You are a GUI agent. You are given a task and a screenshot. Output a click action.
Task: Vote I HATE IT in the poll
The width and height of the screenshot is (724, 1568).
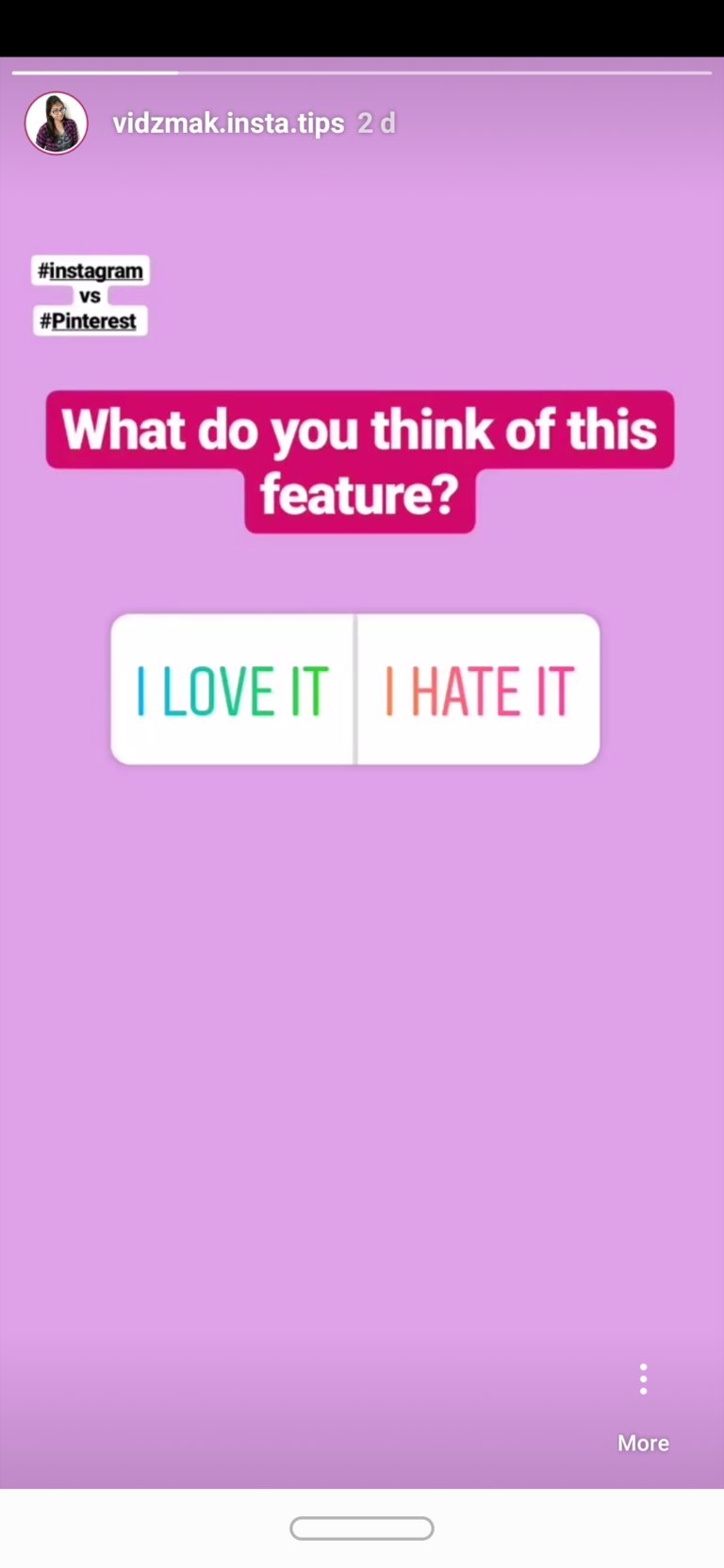point(478,689)
